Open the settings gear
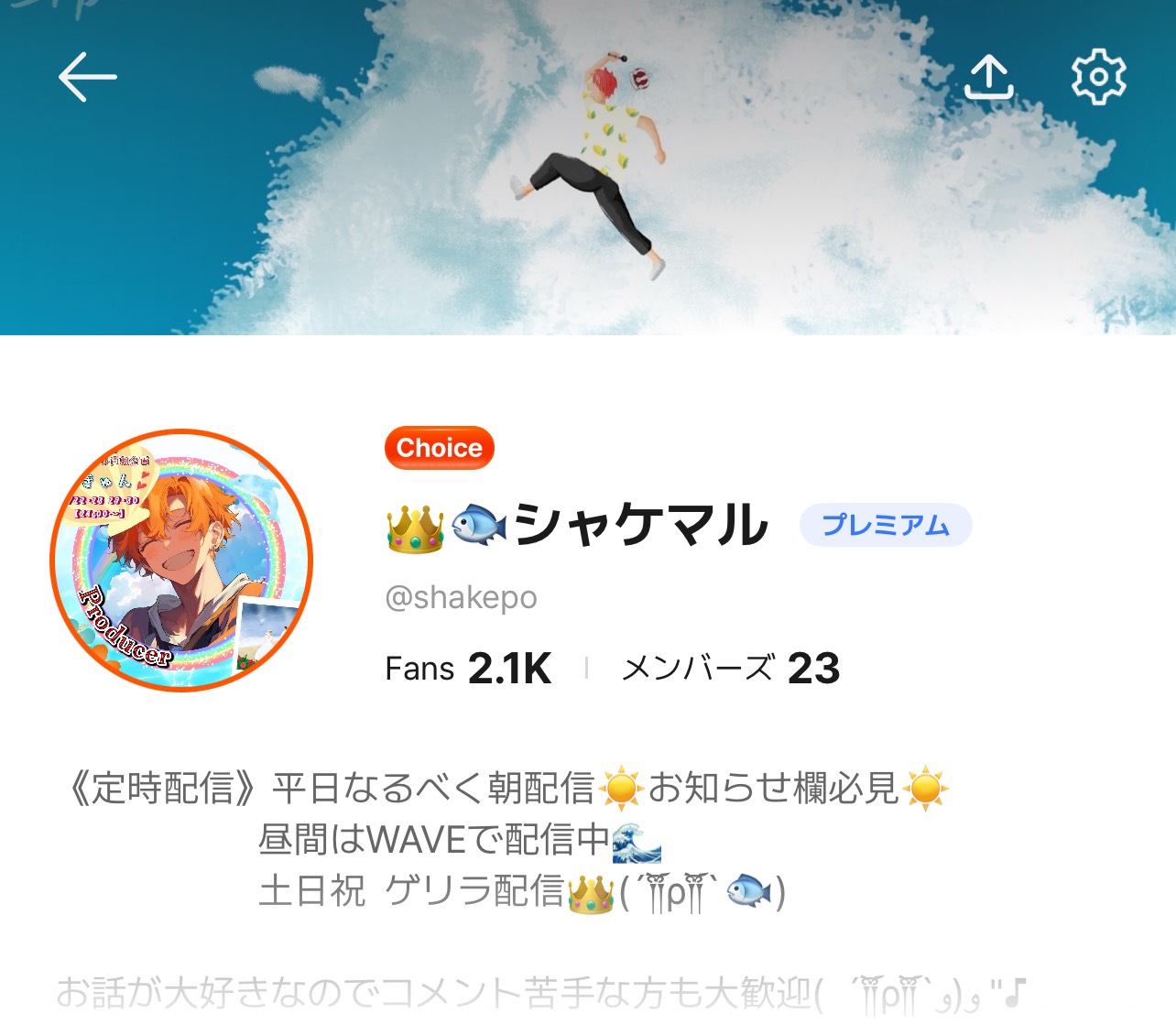The height and width of the screenshot is (1035, 1176). (x=1098, y=77)
